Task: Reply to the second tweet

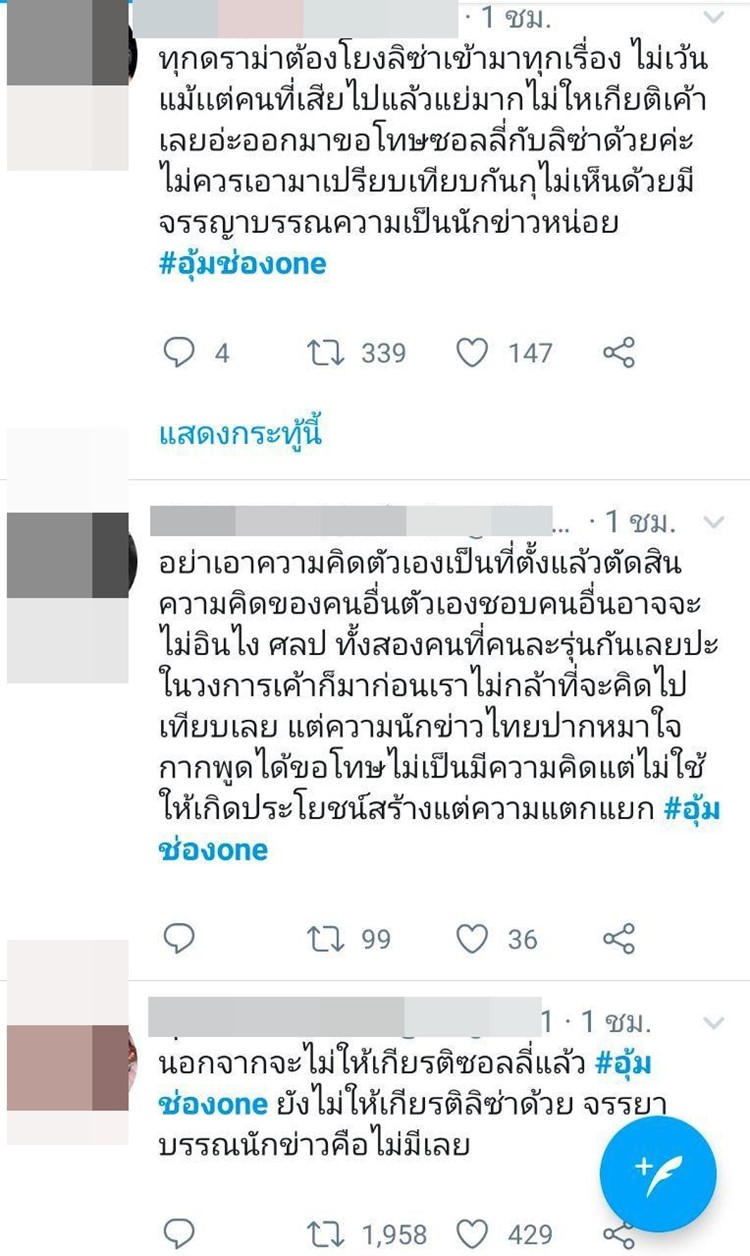Action: click(182, 939)
